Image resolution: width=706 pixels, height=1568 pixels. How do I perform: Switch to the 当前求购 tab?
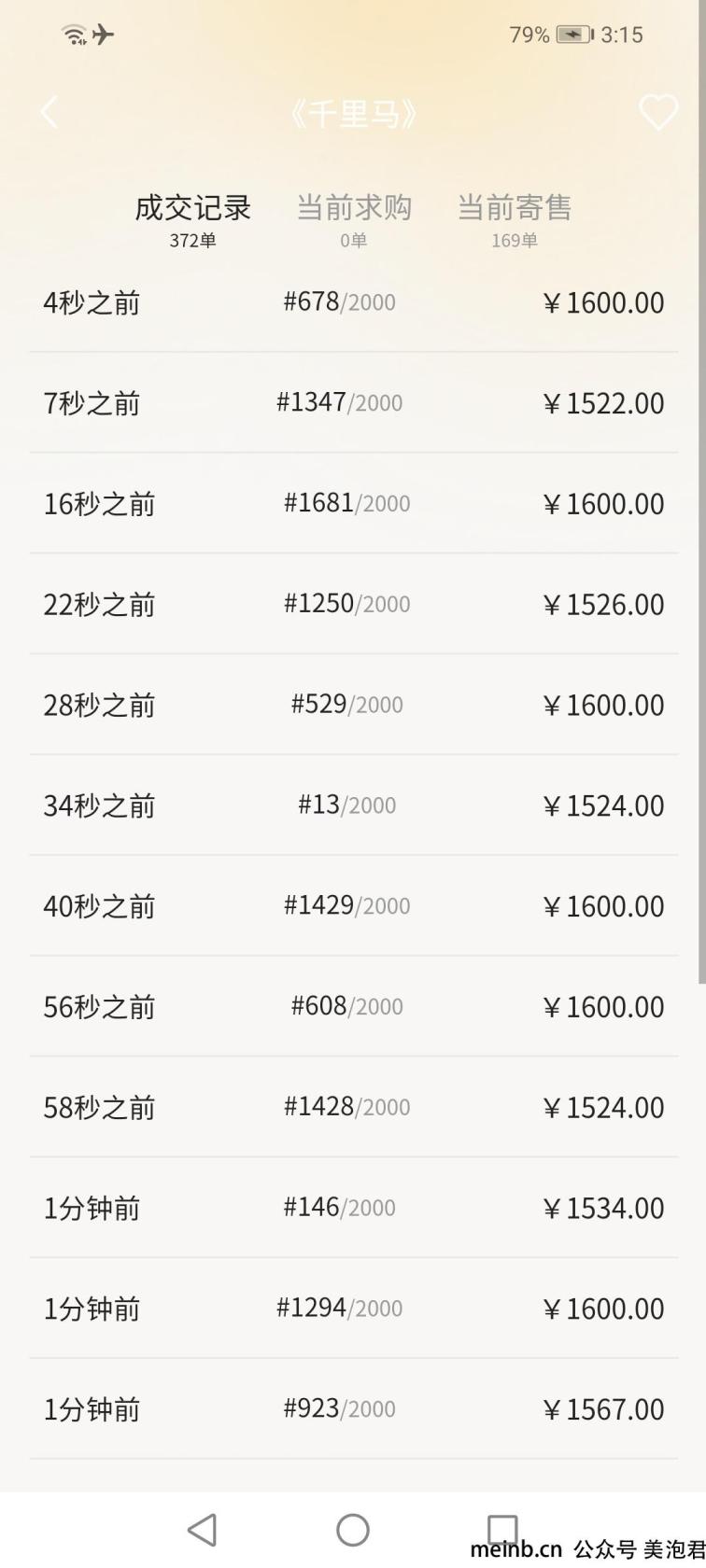(x=354, y=220)
